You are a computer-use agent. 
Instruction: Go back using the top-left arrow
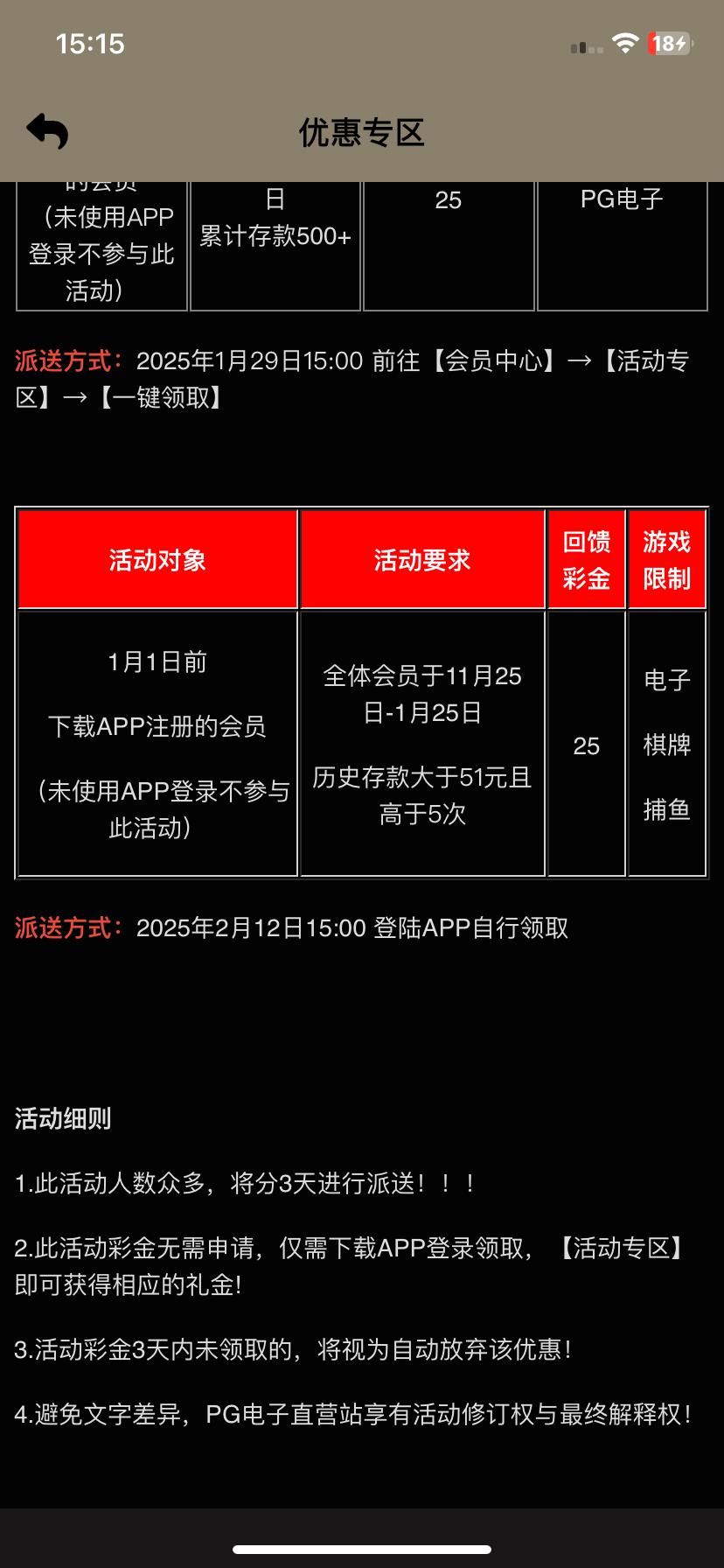[x=47, y=131]
